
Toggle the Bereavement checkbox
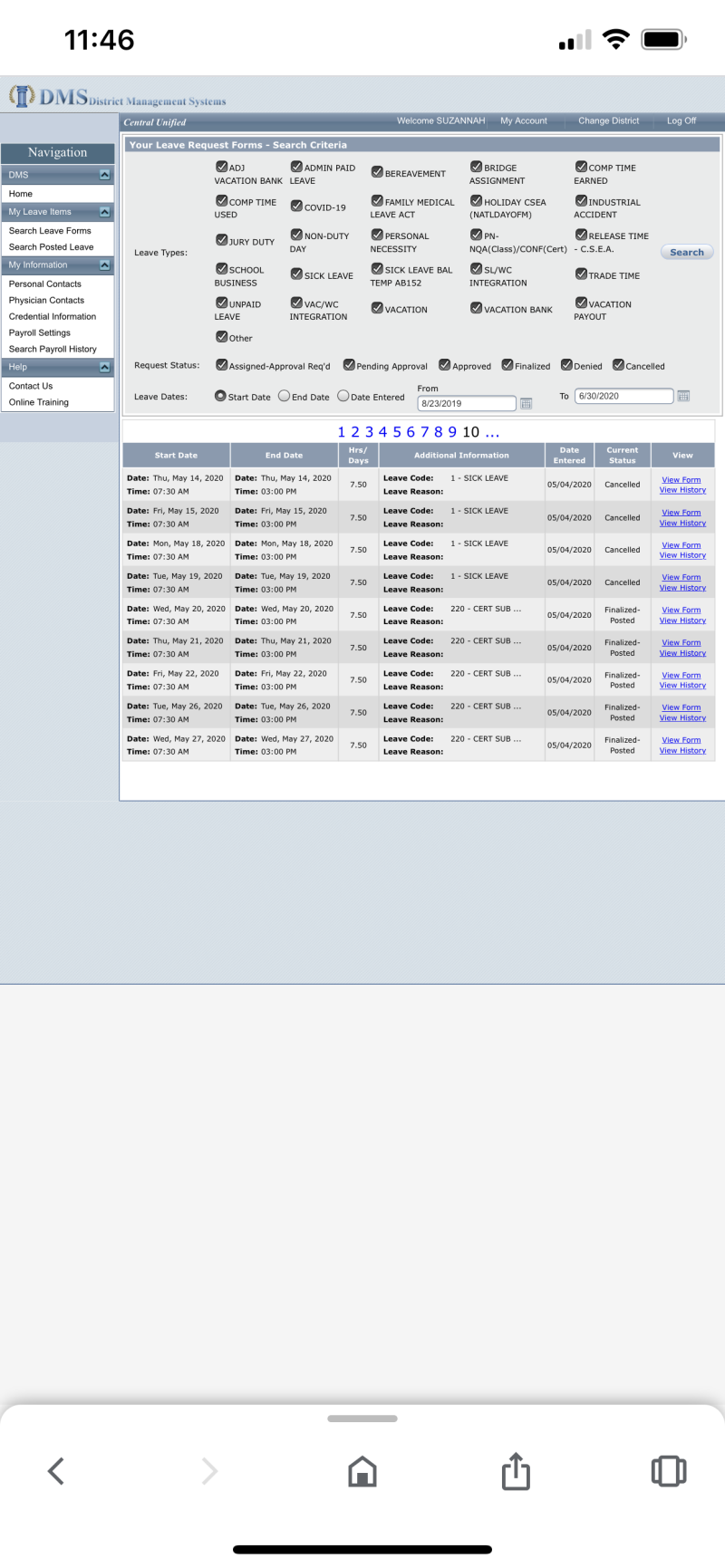[377, 172]
